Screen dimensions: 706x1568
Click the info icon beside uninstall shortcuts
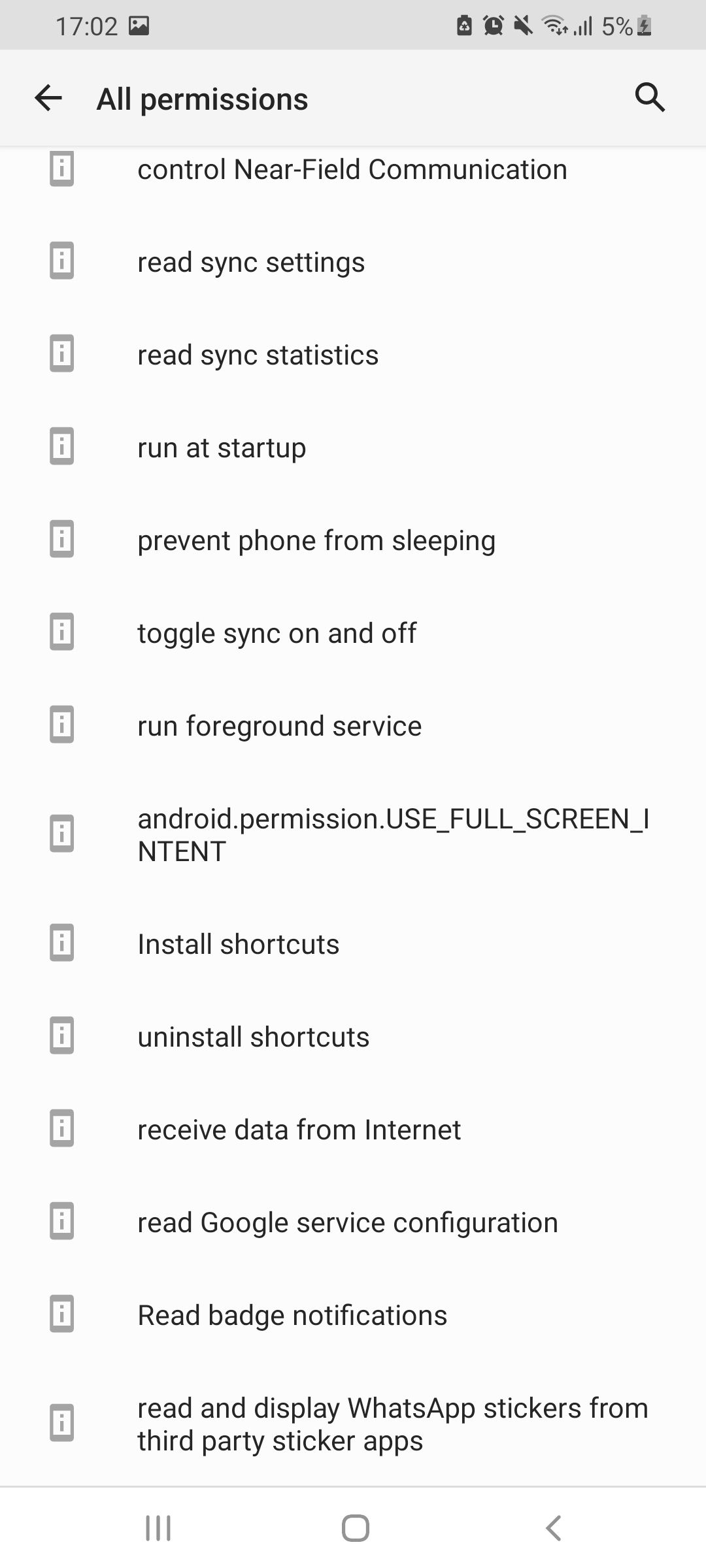point(61,1036)
